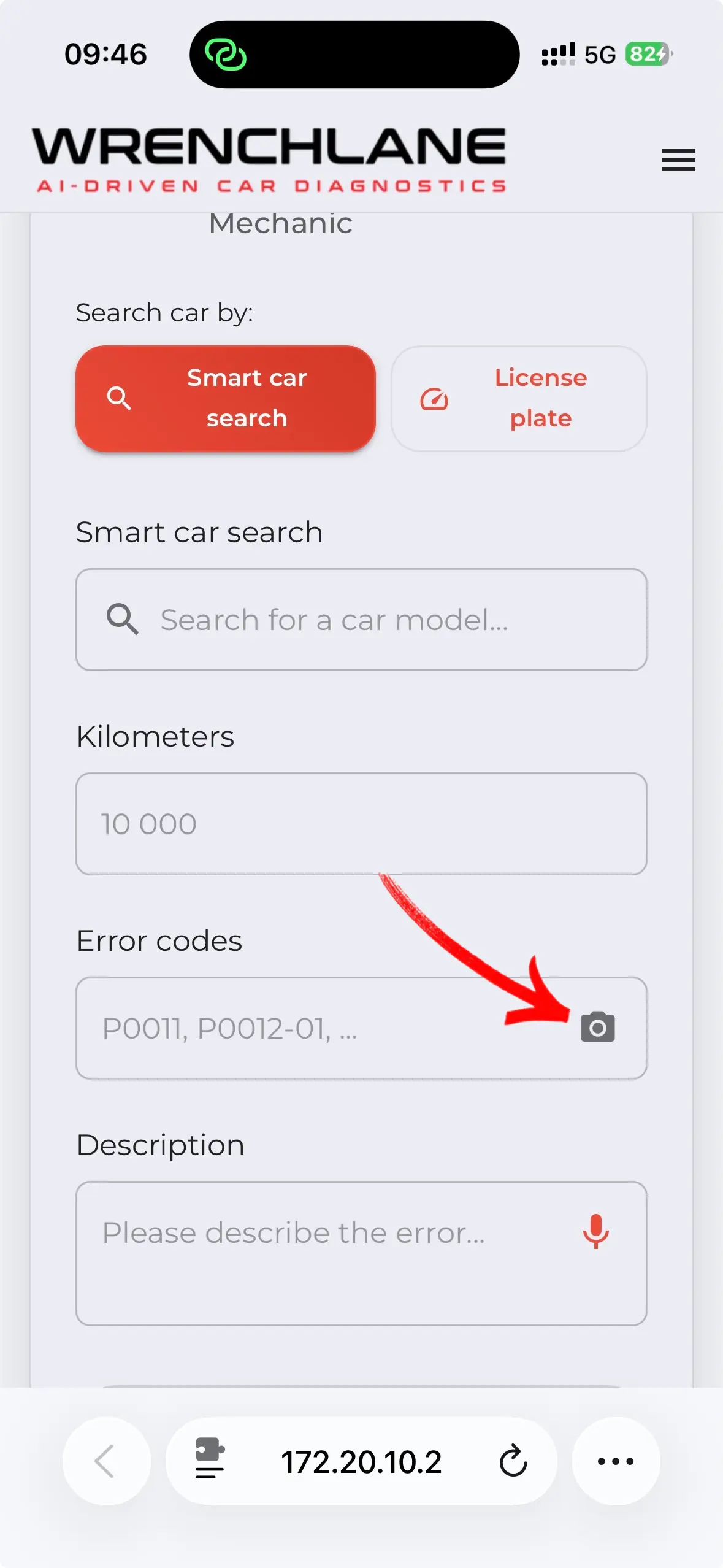Select Smart car search option
Screen dimensions: 723x1568
click(225, 399)
